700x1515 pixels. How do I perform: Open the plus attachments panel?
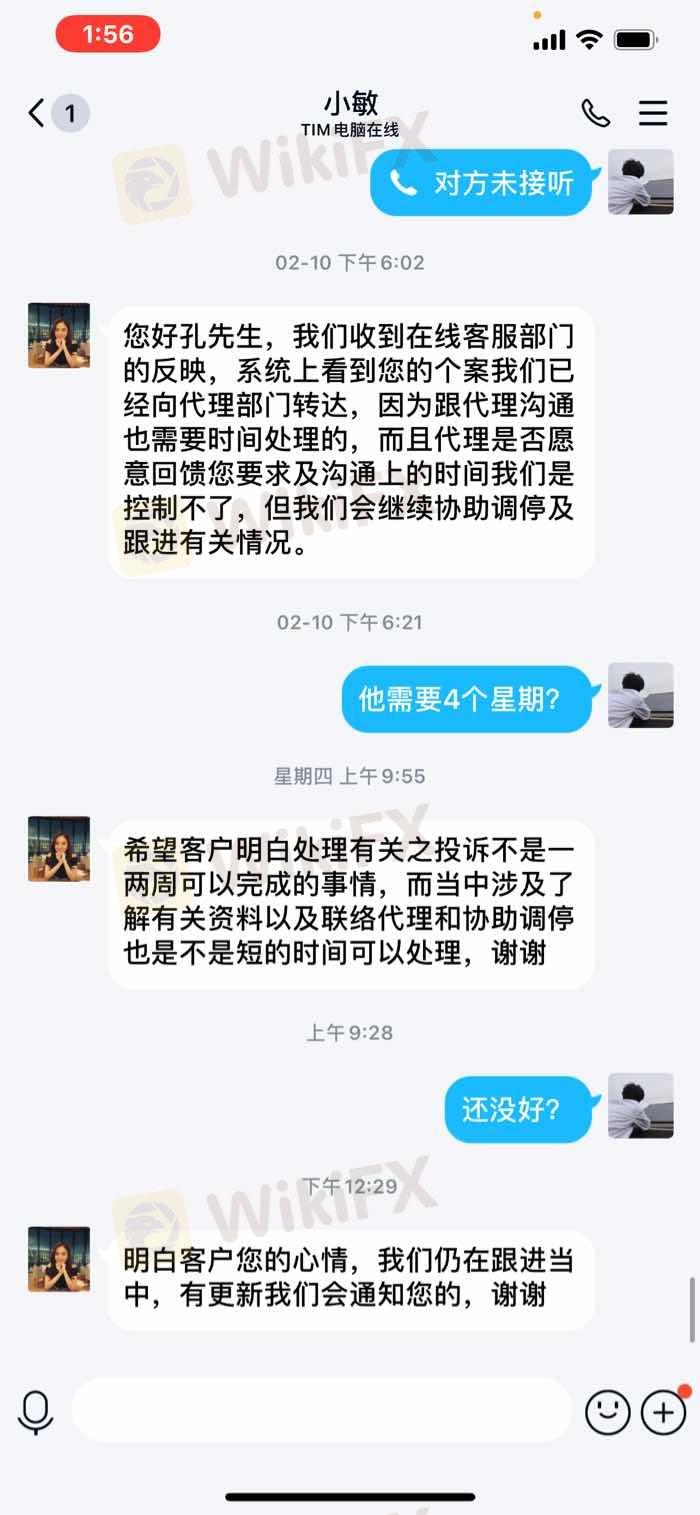pyautogui.click(x=664, y=1412)
